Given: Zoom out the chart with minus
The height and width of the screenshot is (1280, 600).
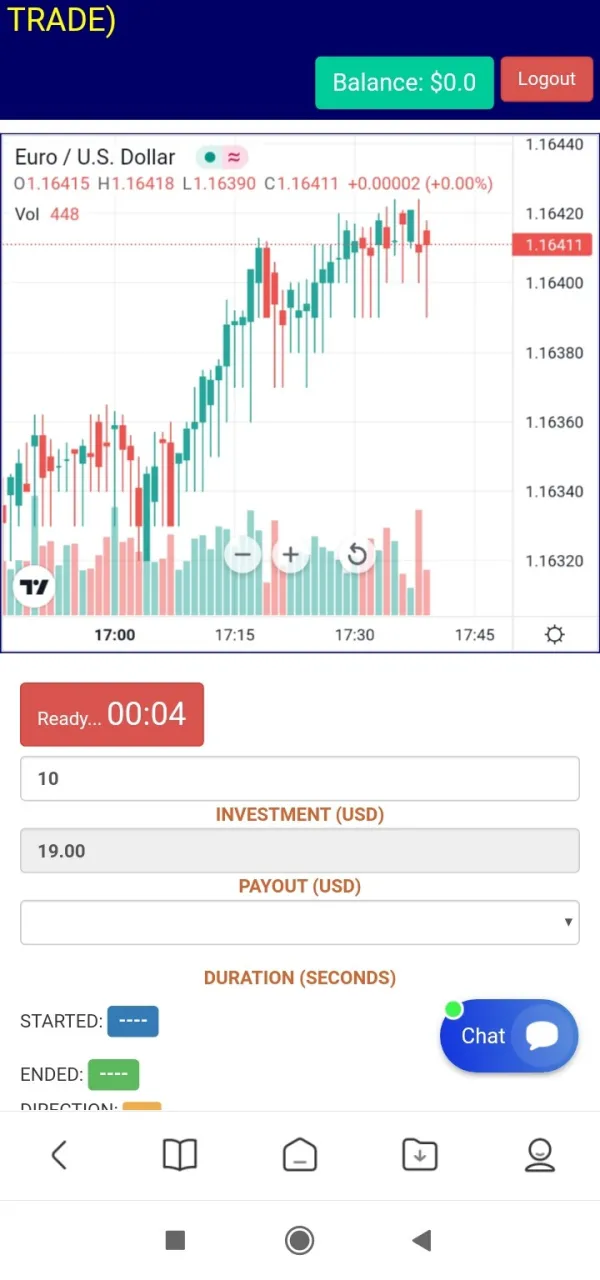Looking at the screenshot, I should [x=243, y=554].
